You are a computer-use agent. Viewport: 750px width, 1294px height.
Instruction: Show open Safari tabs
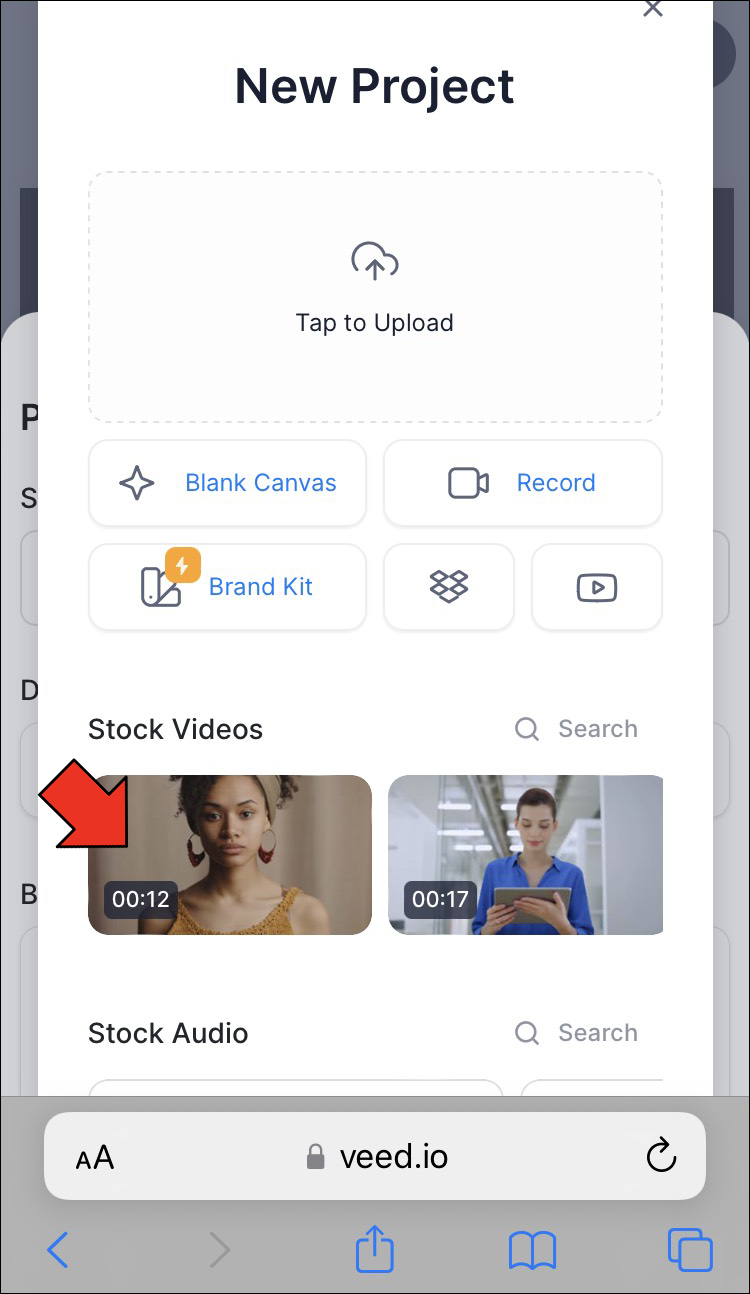click(x=690, y=1250)
